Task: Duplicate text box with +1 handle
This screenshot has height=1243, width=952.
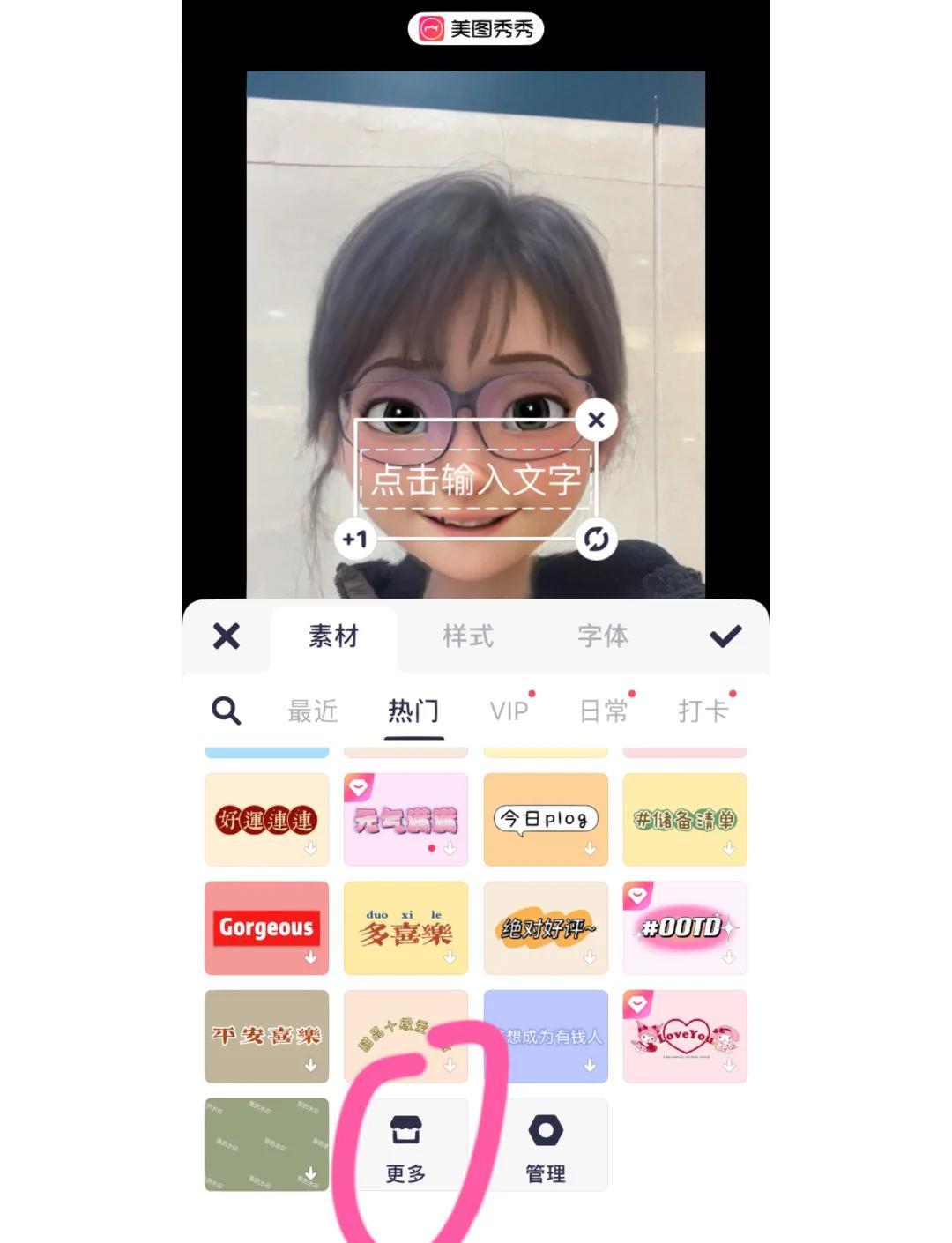Action: [x=354, y=539]
